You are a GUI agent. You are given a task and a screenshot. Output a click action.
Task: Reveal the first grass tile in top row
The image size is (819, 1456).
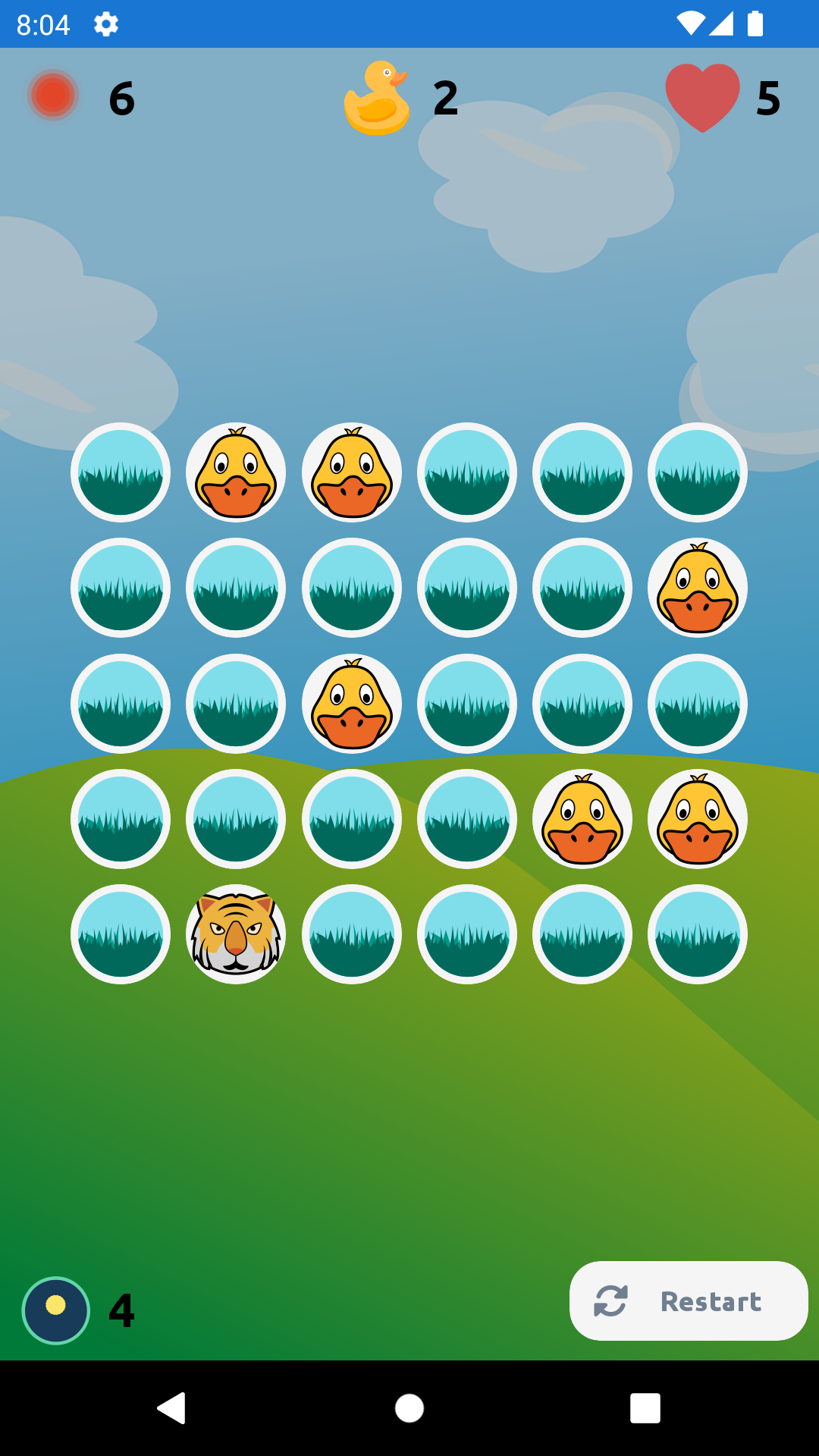tap(121, 472)
